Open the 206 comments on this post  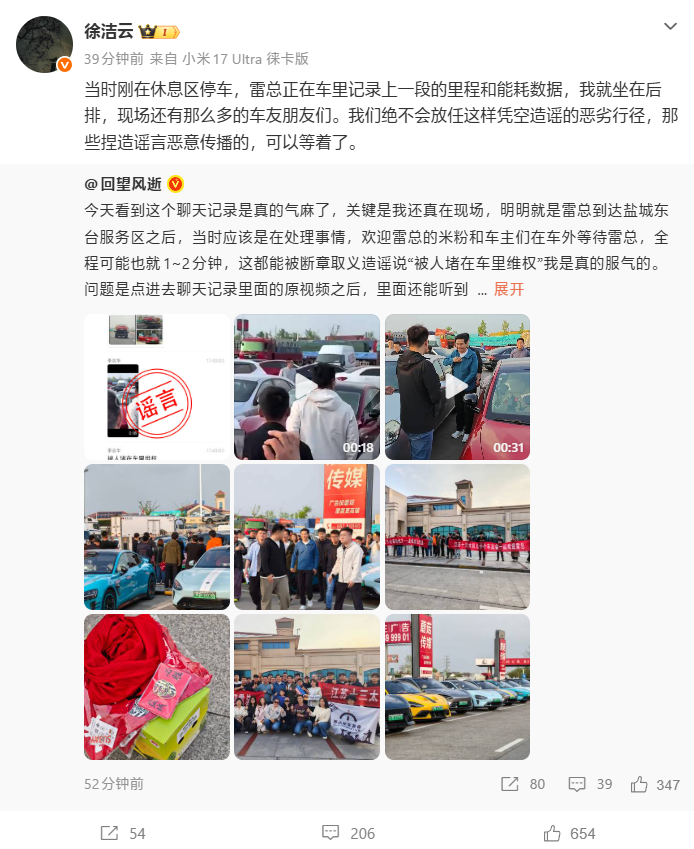click(347, 833)
